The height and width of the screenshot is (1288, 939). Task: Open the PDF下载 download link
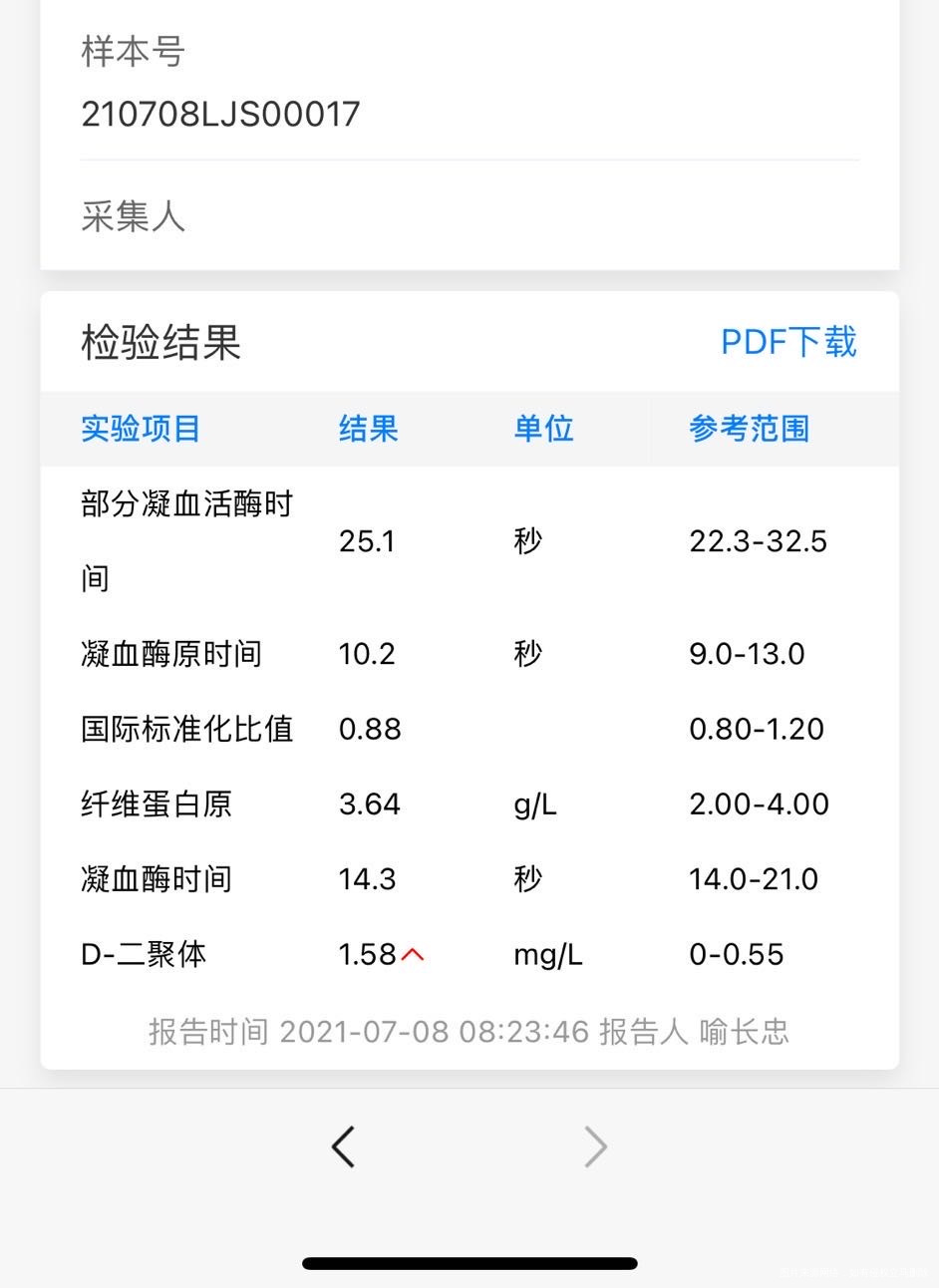(788, 342)
